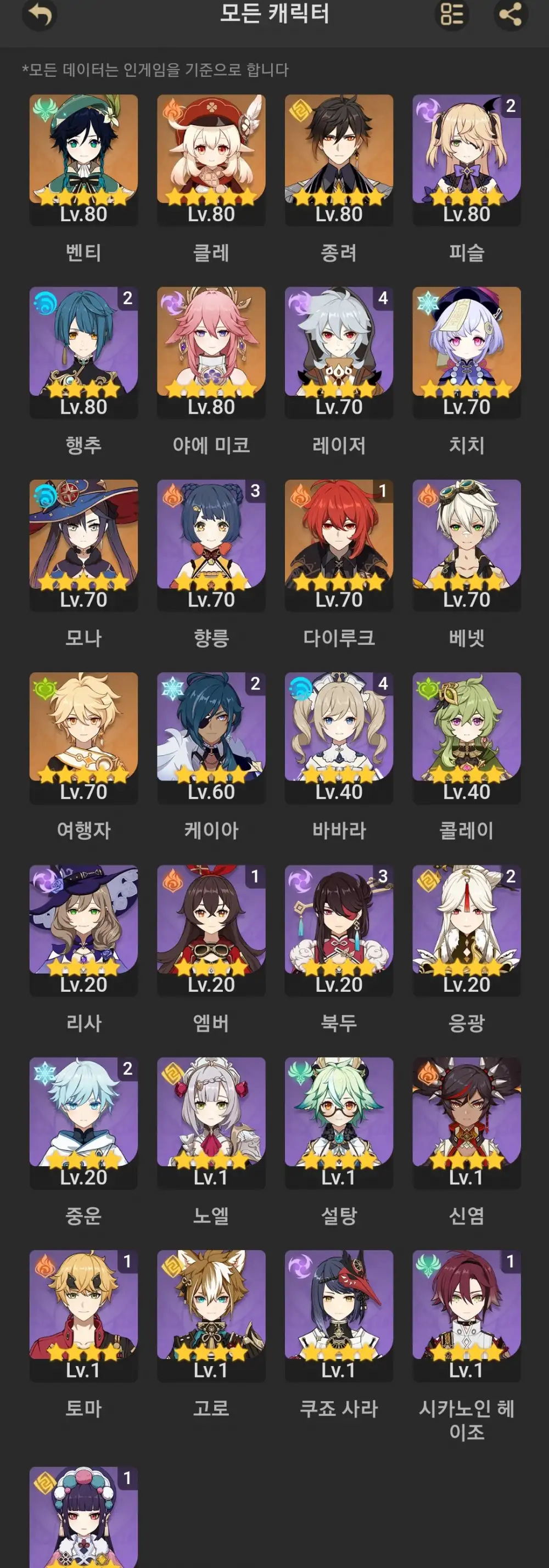The height and width of the screenshot is (1568, 549).
Task: View 모나 character details
Action: pos(83,545)
